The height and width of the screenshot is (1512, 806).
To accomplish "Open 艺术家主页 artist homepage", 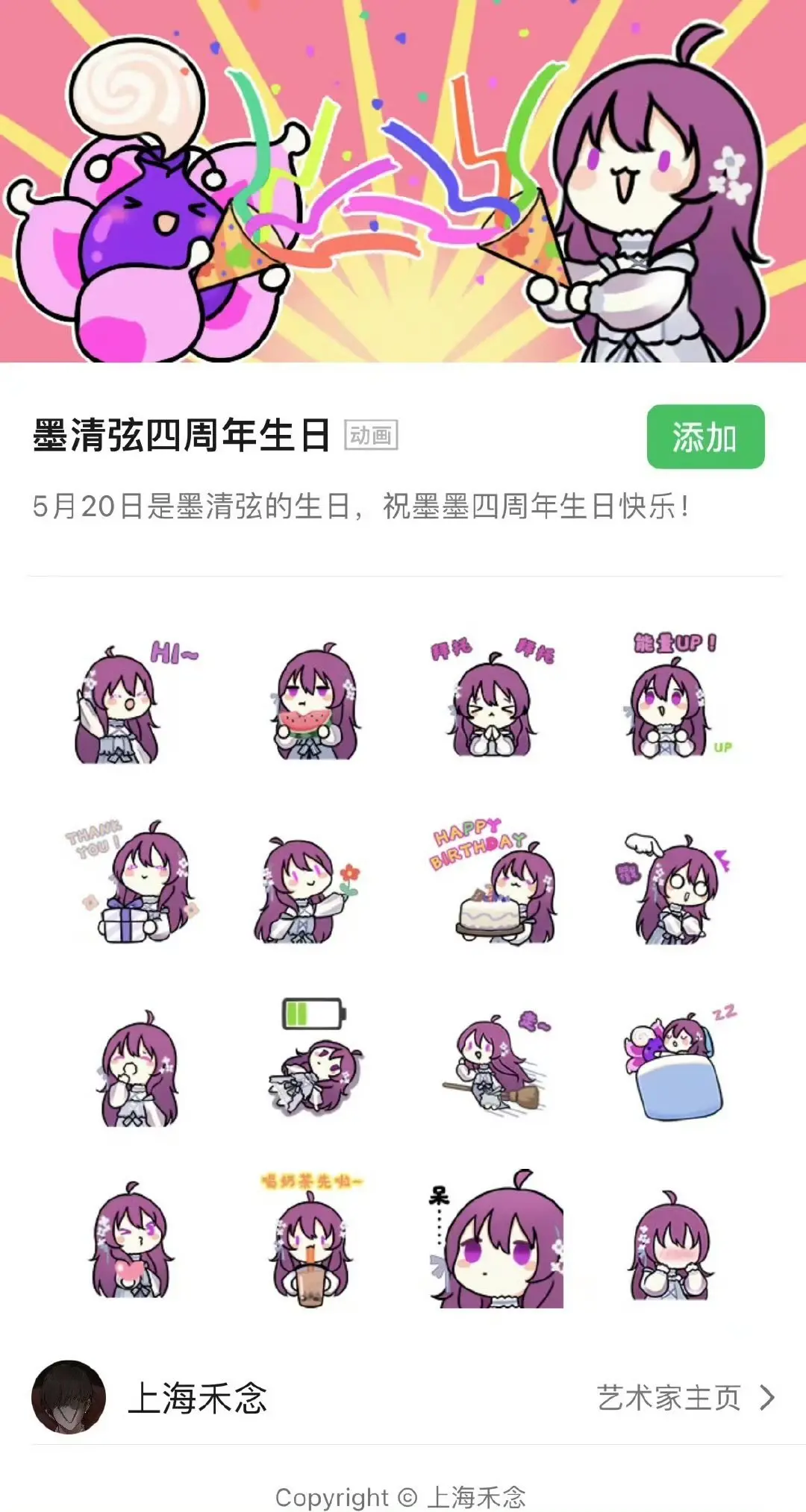I will coord(686,1397).
